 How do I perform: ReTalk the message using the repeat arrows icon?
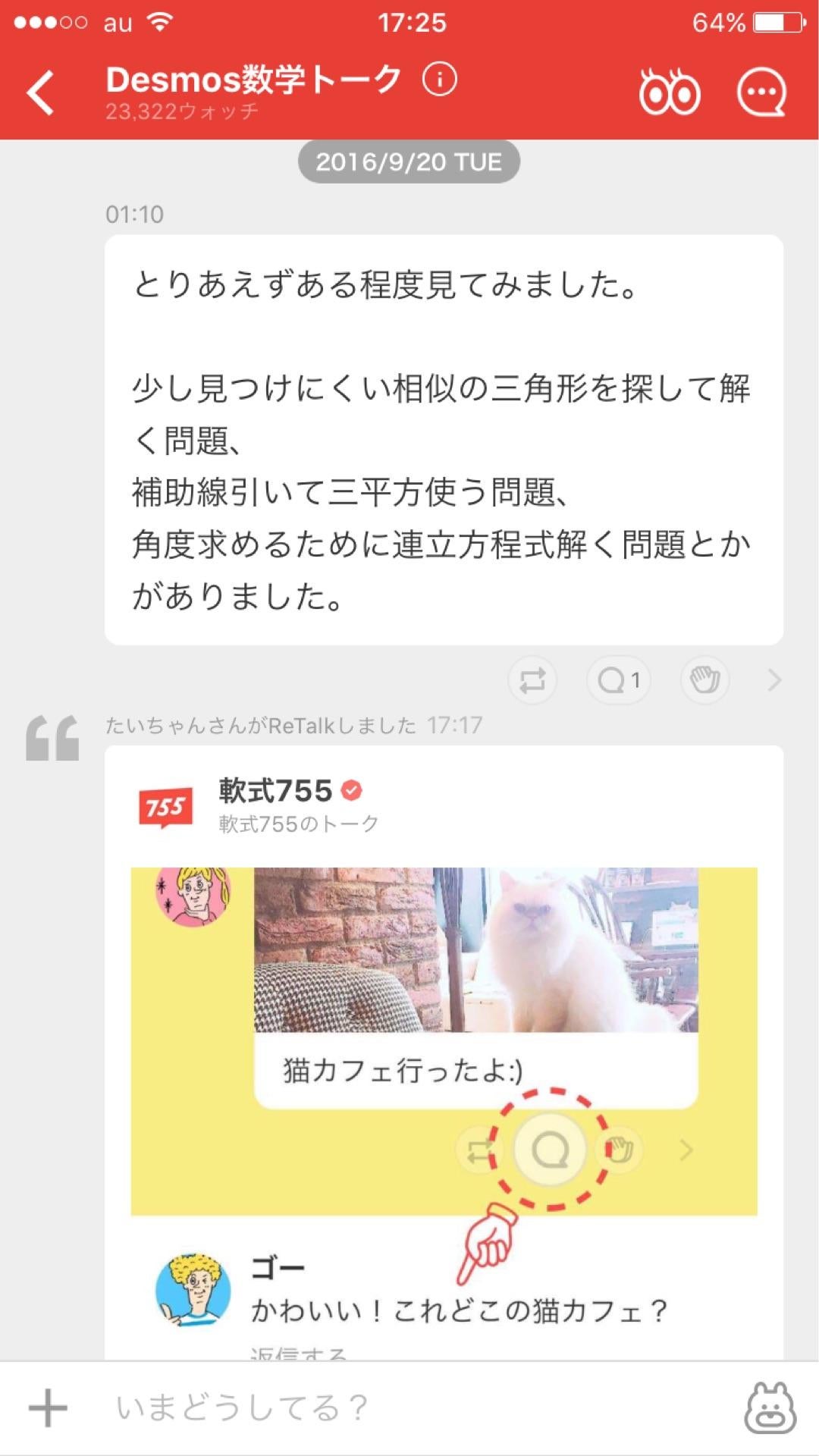coord(532,680)
